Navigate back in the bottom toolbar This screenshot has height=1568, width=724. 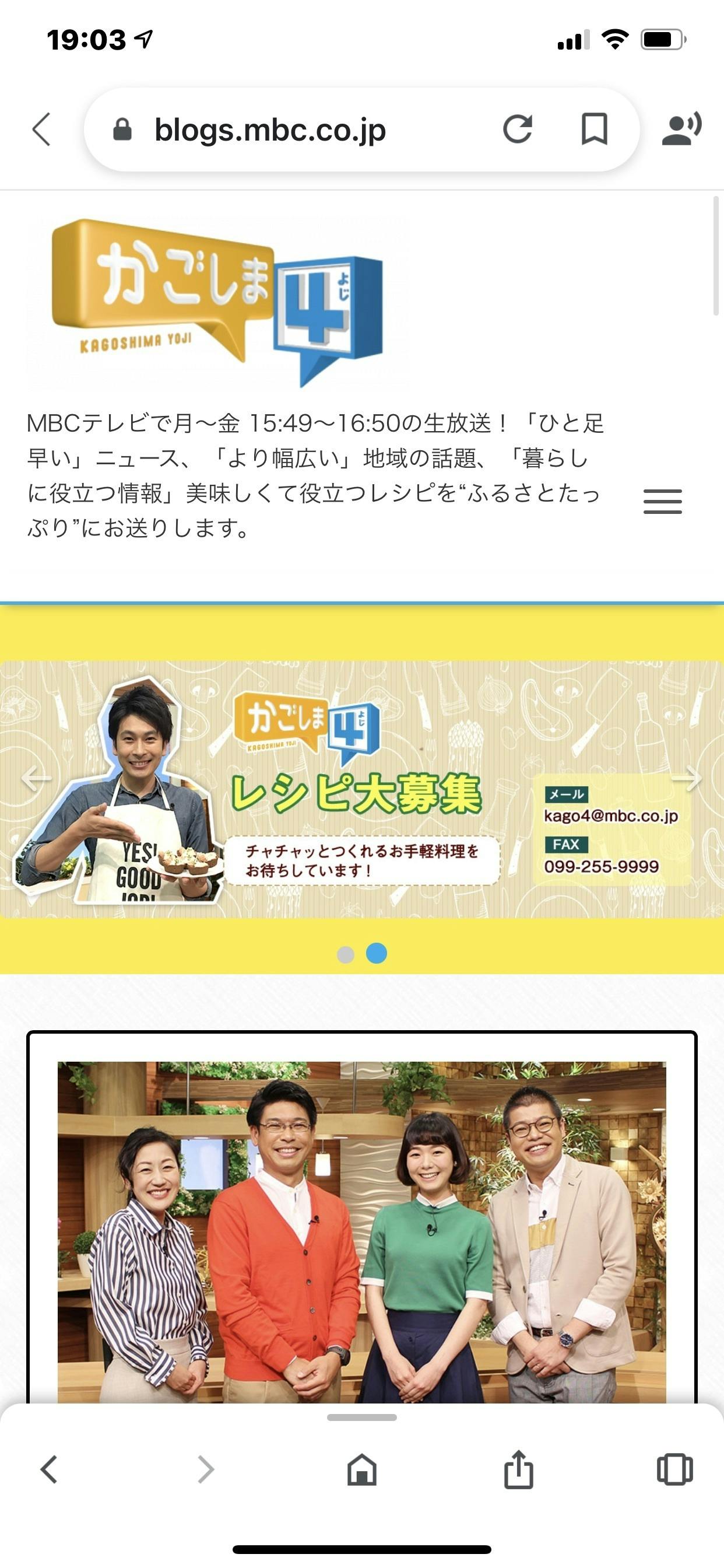(48, 1469)
